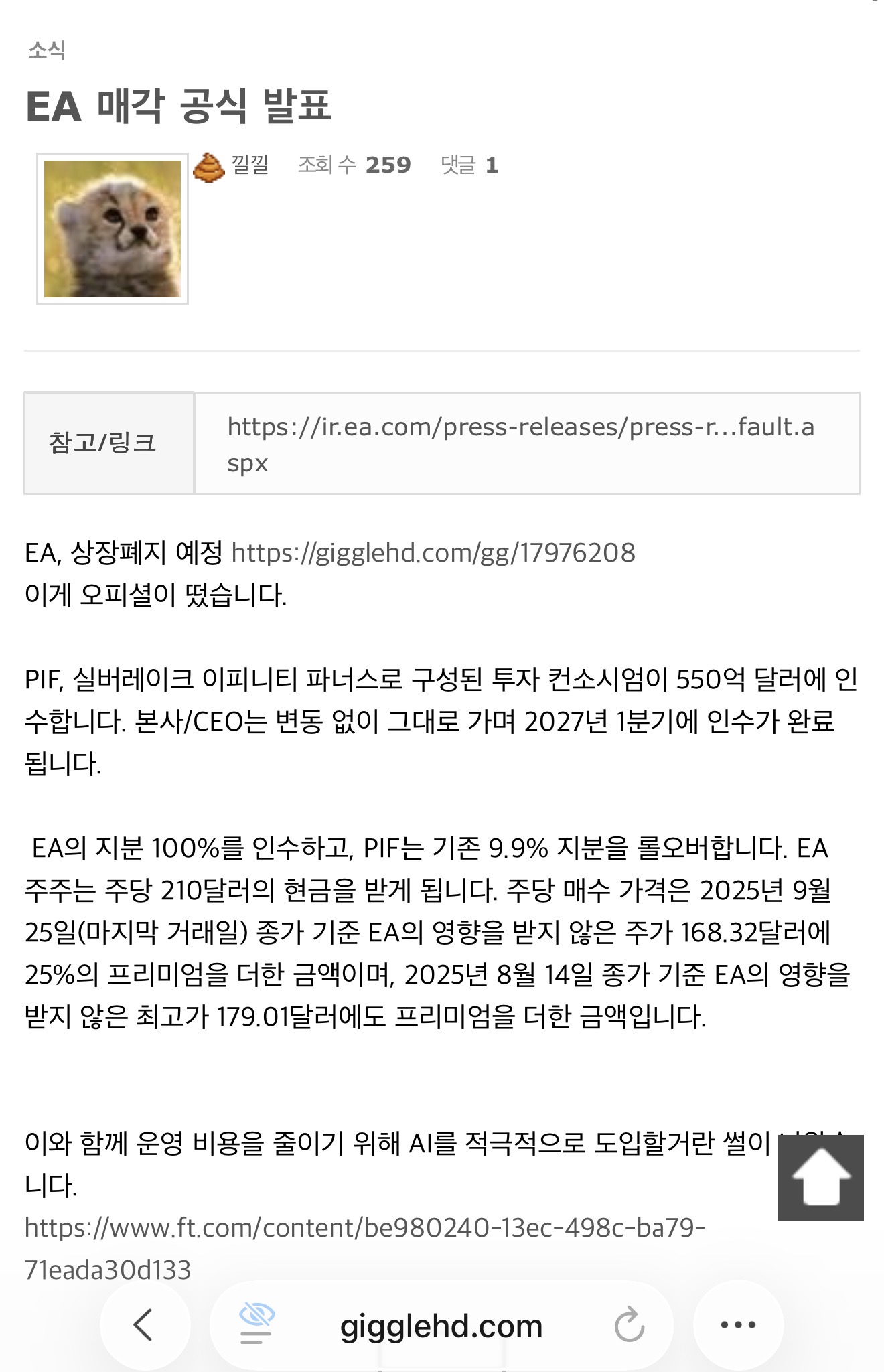Open the gigglehd.com/gg/17976208 link
The image size is (884, 1372).
tap(433, 553)
